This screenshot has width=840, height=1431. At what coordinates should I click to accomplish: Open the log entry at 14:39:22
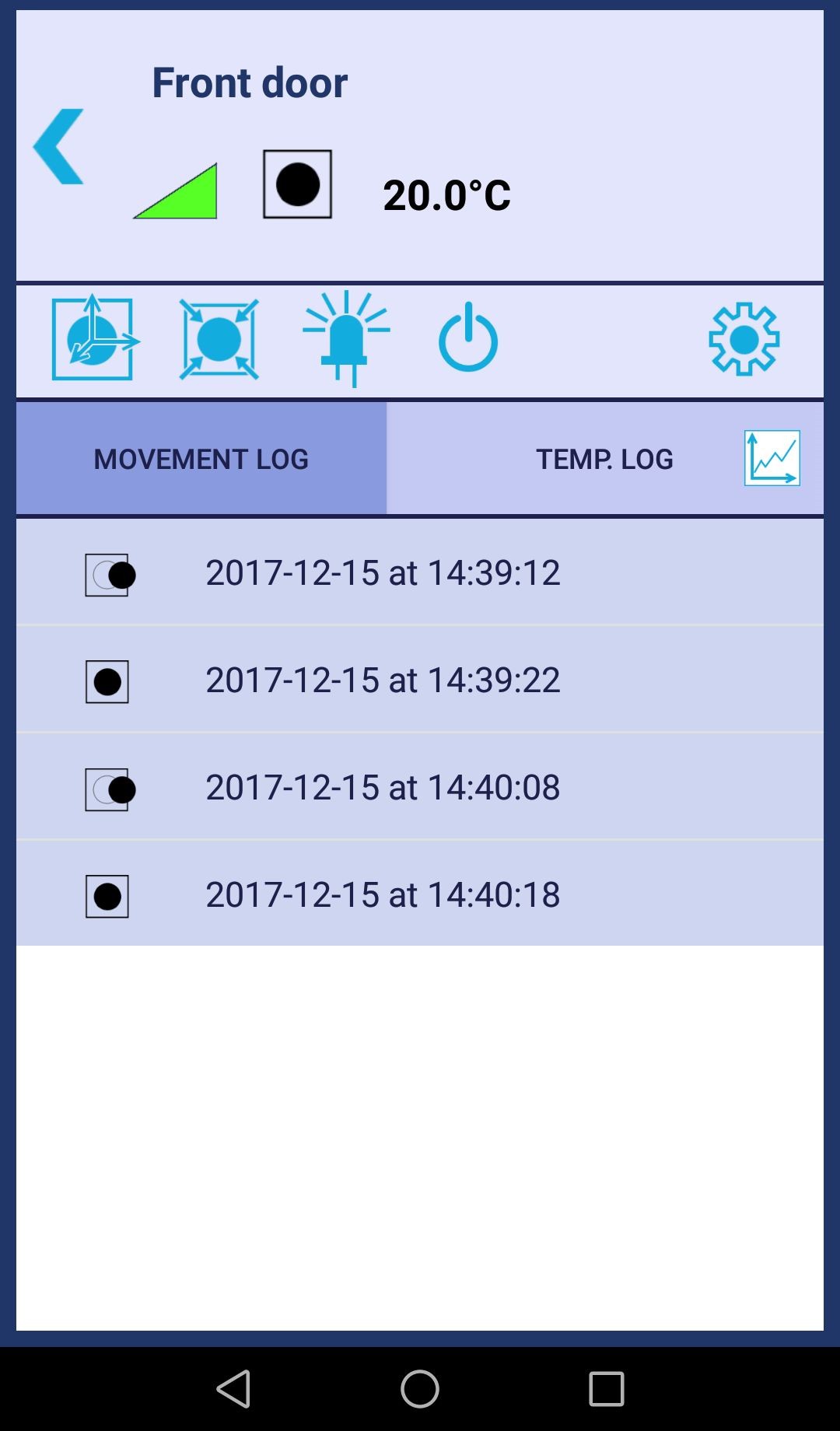tap(420, 680)
